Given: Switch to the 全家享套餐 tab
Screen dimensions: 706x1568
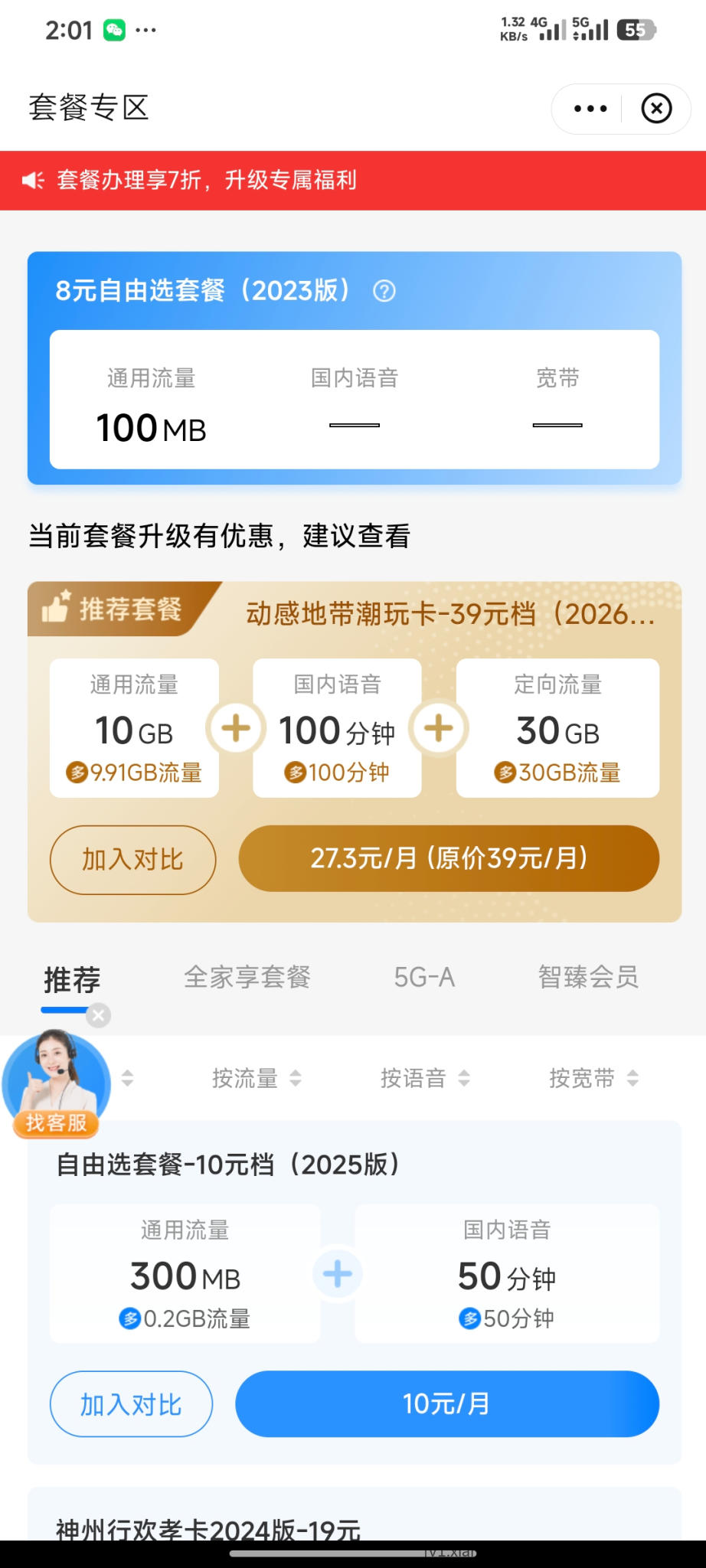Looking at the screenshot, I should [247, 977].
